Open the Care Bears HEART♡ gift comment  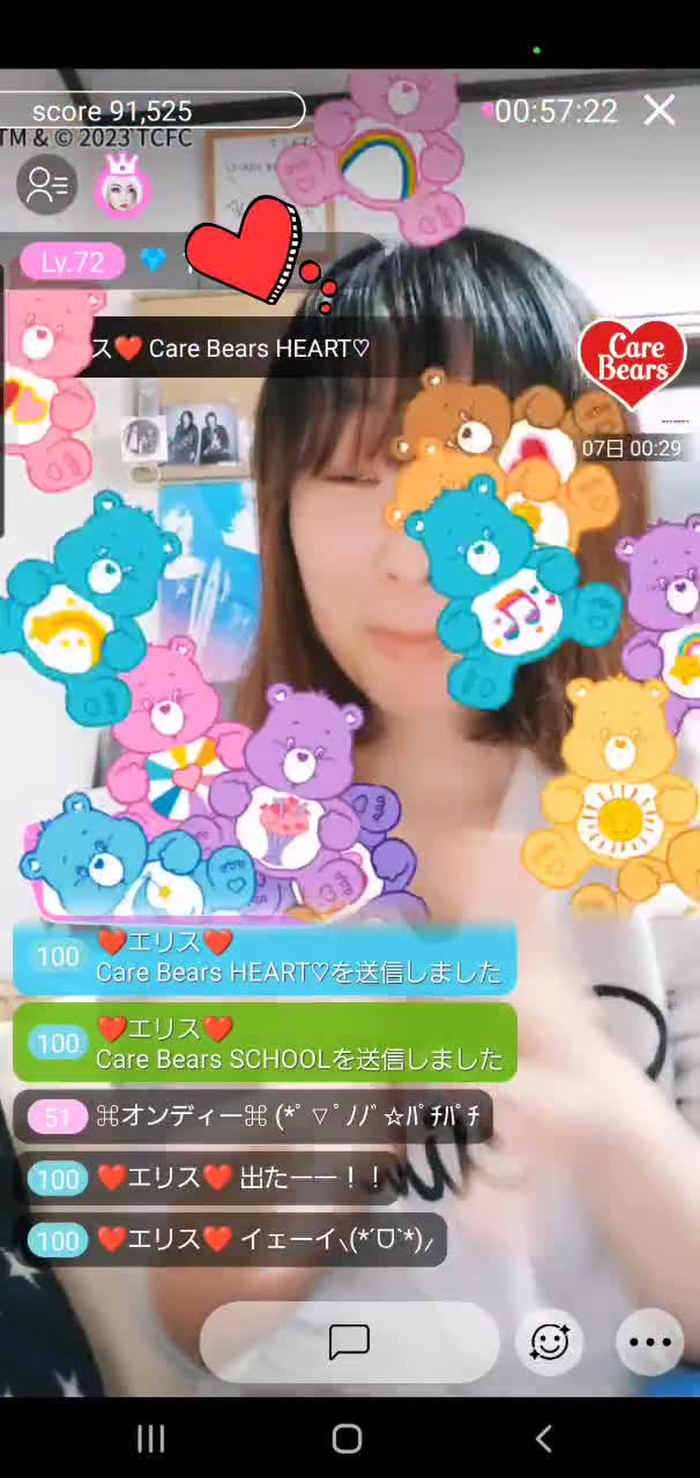(265, 958)
